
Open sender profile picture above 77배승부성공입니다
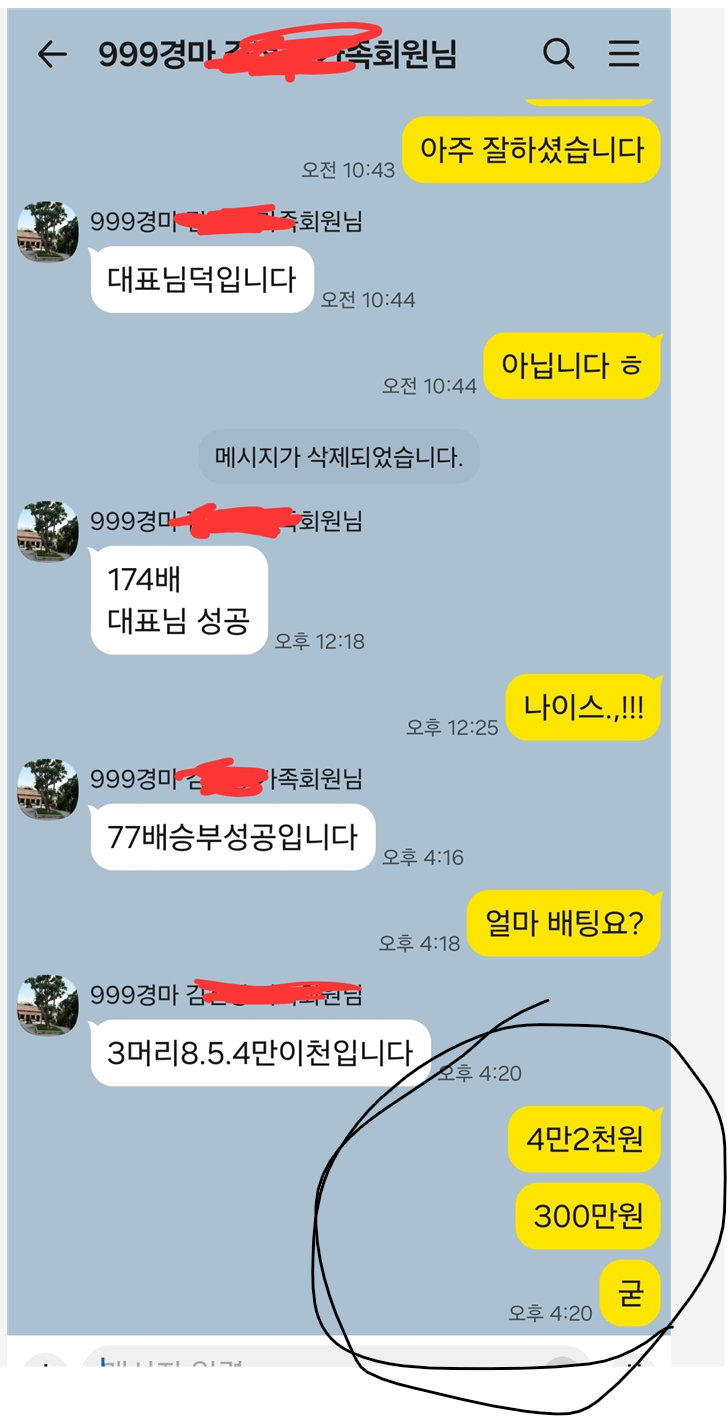click(48, 790)
